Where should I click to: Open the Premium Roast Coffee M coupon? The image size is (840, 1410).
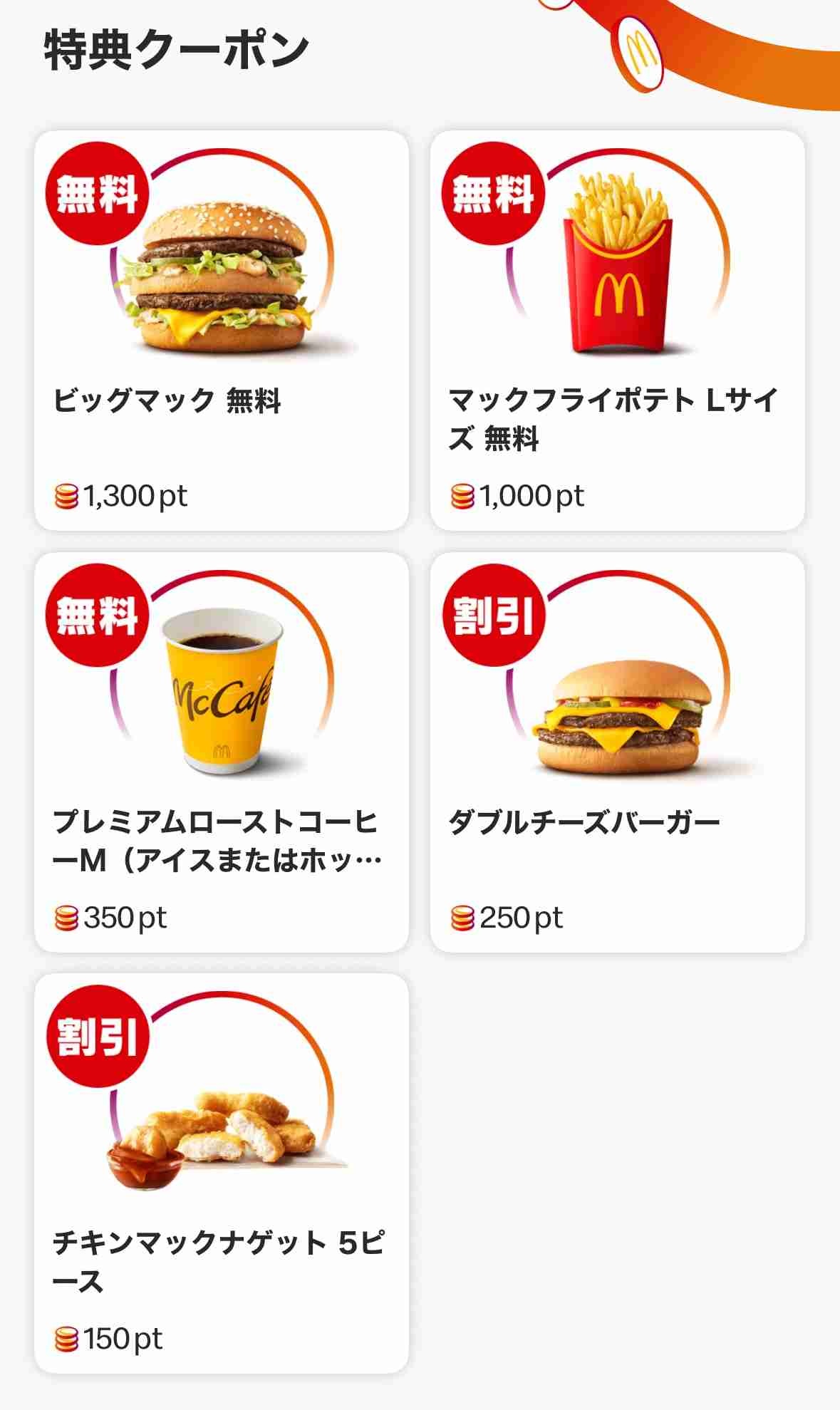222,752
